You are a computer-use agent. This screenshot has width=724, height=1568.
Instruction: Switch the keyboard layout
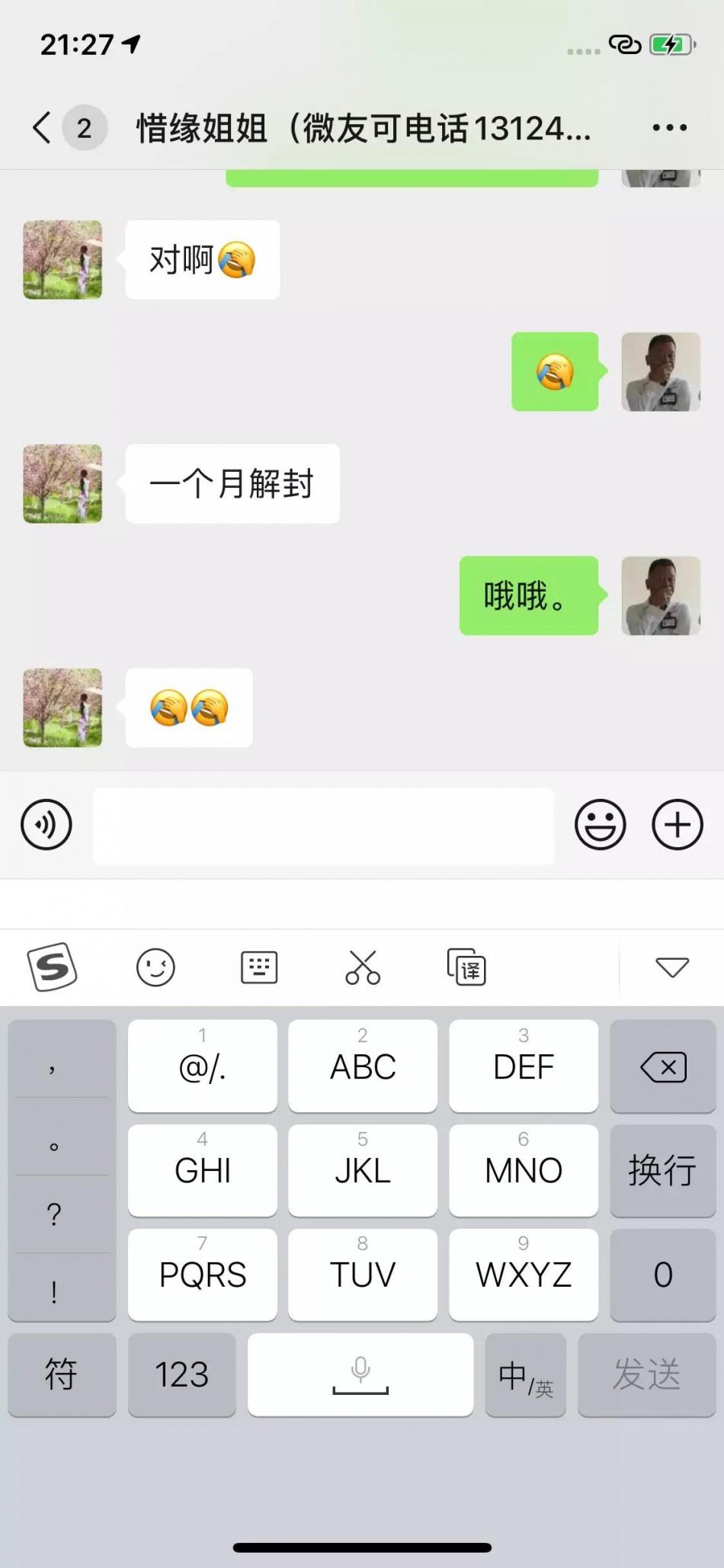click(259, 967)
